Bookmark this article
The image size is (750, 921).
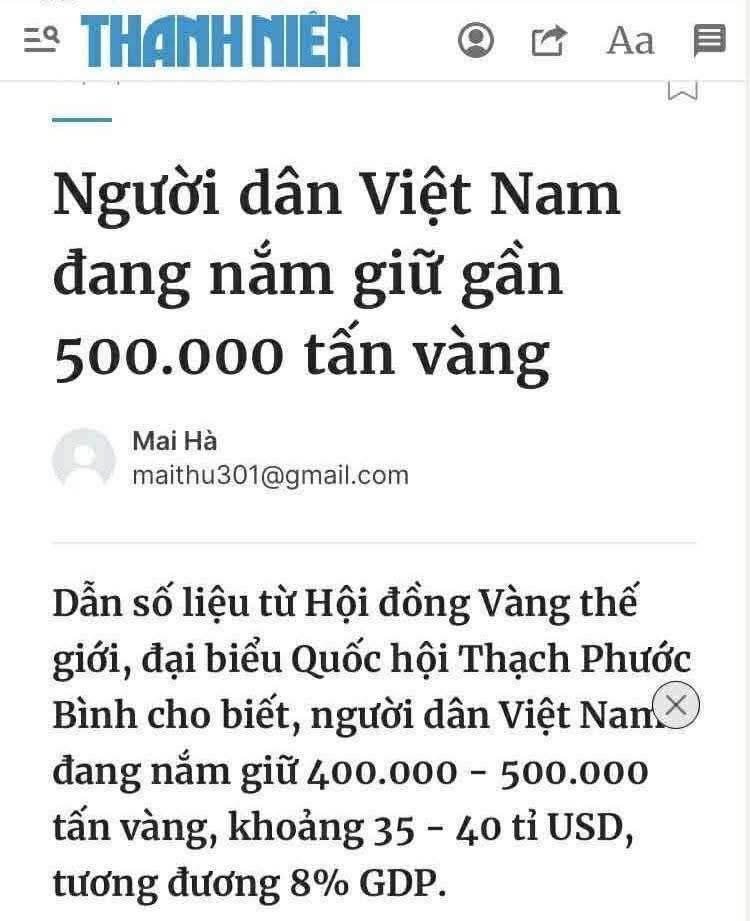tap(682, 89)
